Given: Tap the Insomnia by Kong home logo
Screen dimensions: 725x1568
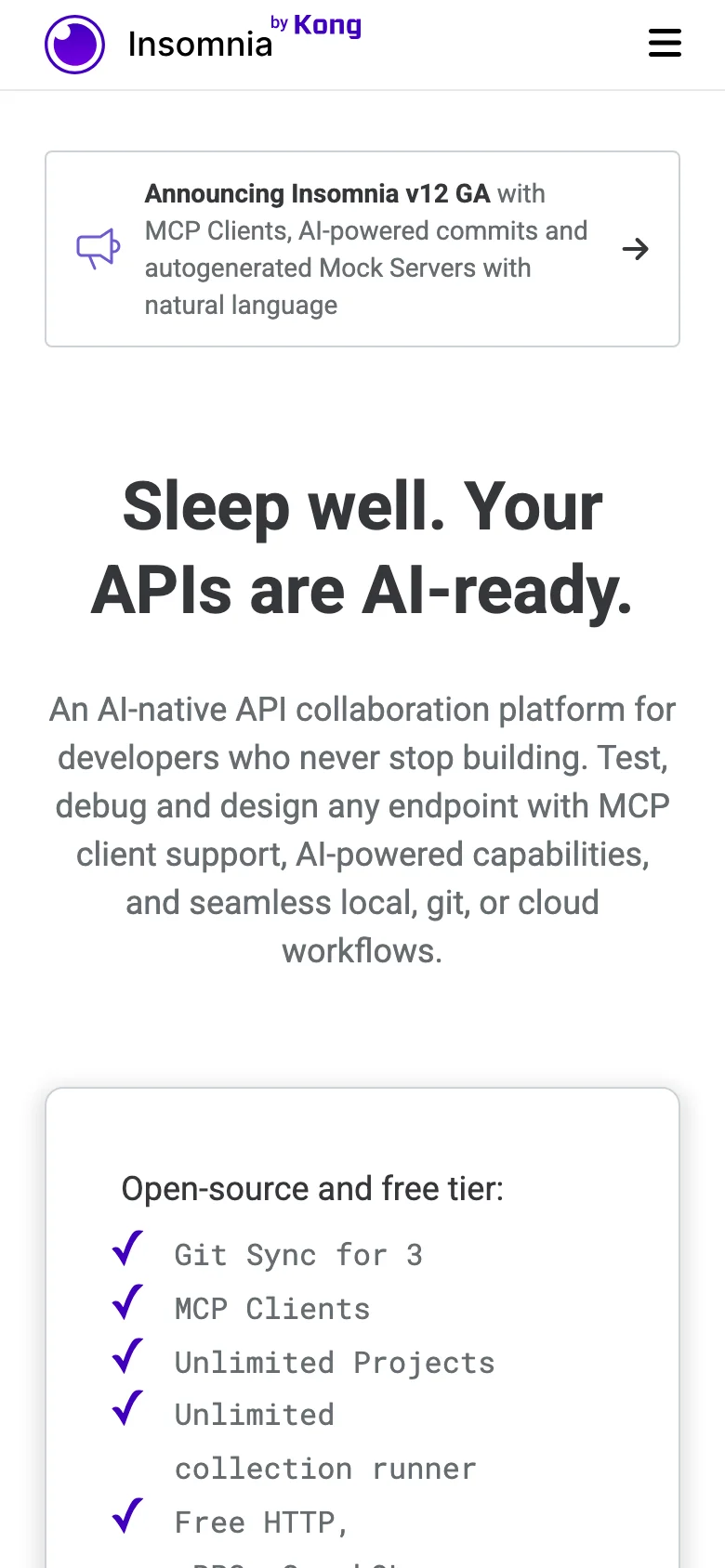Looking at the screenshot, I should 203,43.
